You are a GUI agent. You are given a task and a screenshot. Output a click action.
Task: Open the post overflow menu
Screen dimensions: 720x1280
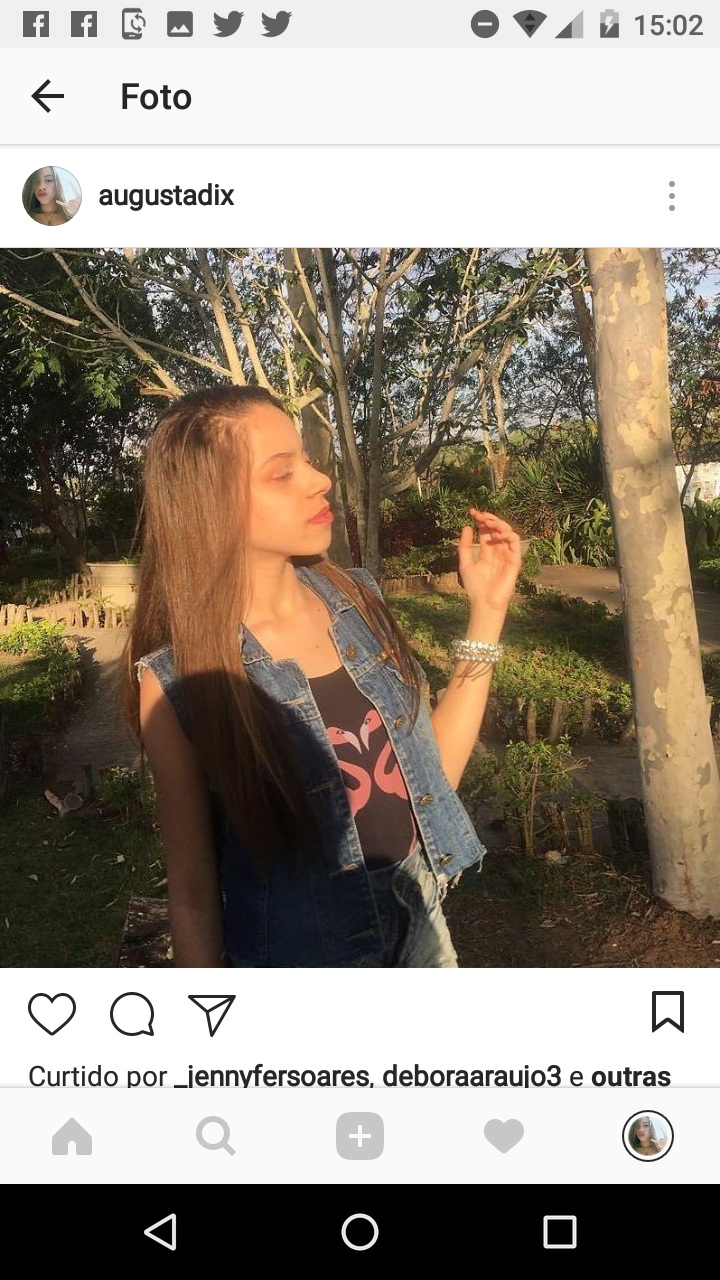(x=671, y=196)
